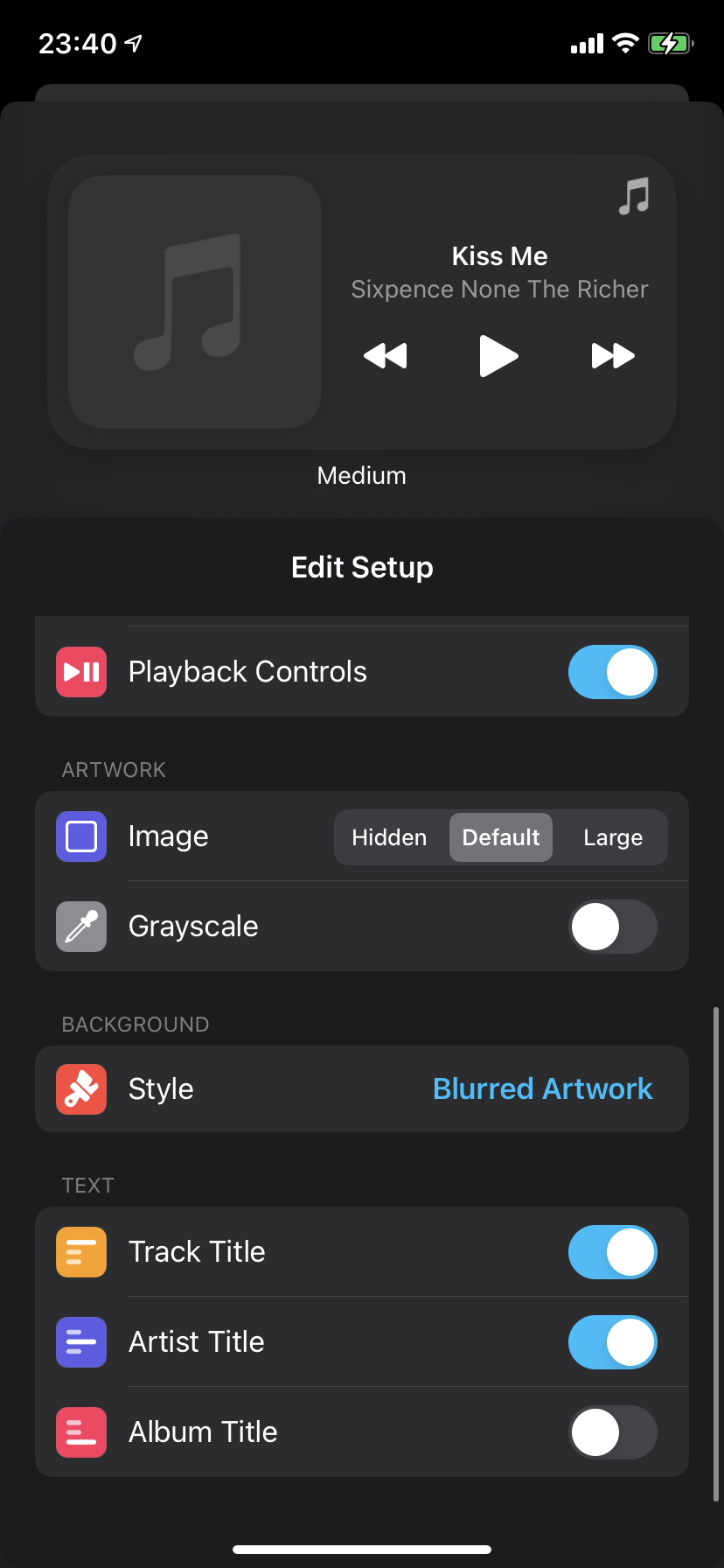Tap play button in widget preview
Screen dimensions: 724x1568
click(x=498, y=356)
